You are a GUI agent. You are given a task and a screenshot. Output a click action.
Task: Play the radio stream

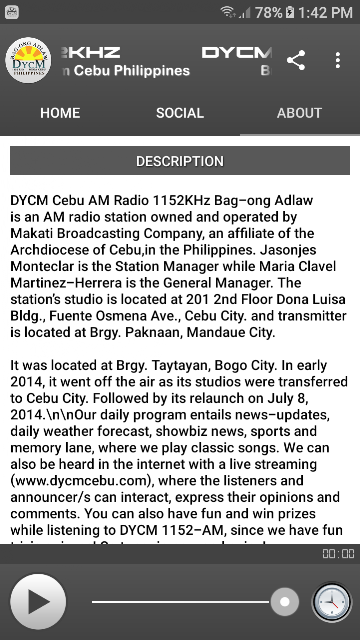[38, 601]
